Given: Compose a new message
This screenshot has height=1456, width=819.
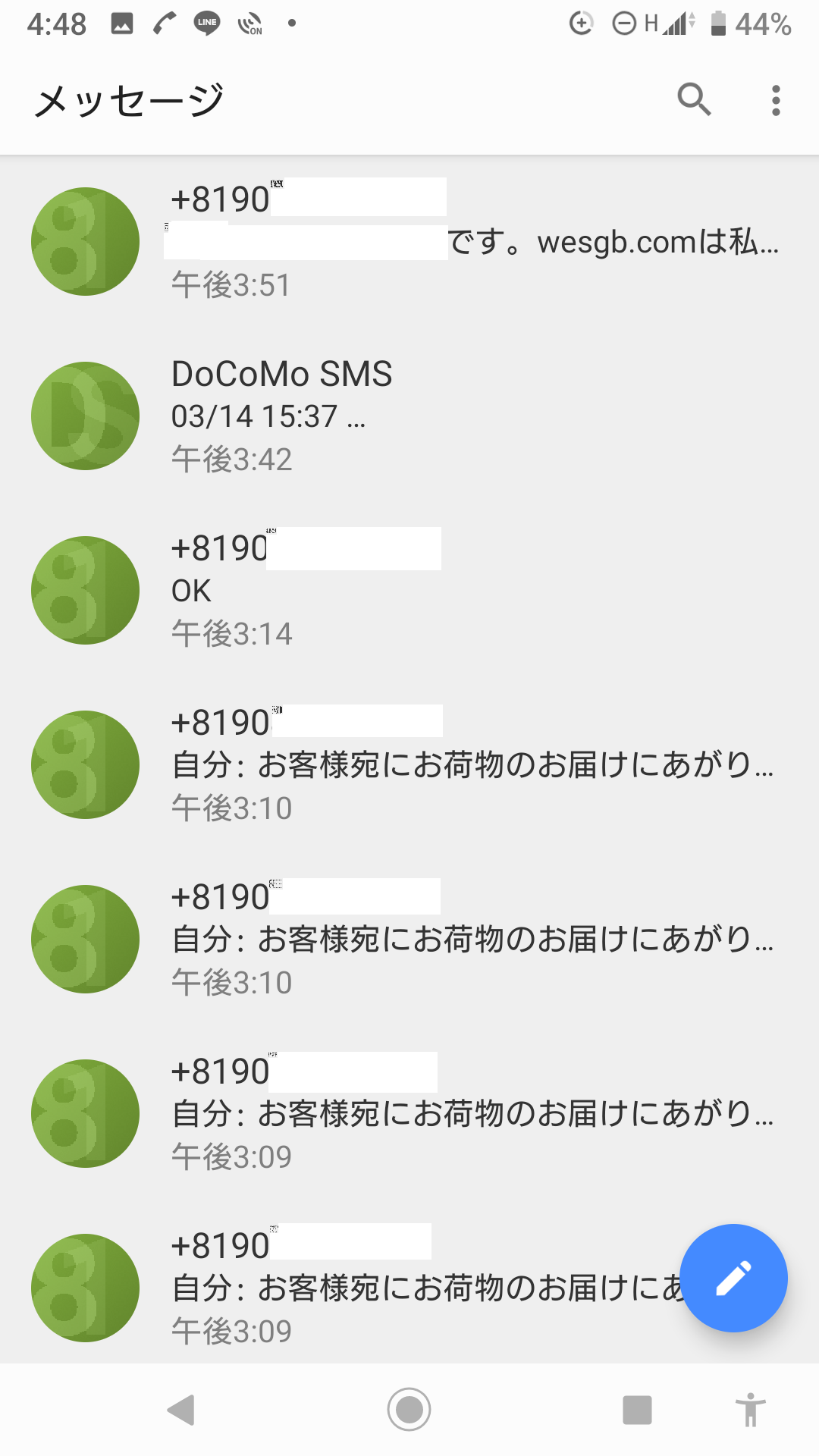Looking at the screenshot, I should (733, 1278).
